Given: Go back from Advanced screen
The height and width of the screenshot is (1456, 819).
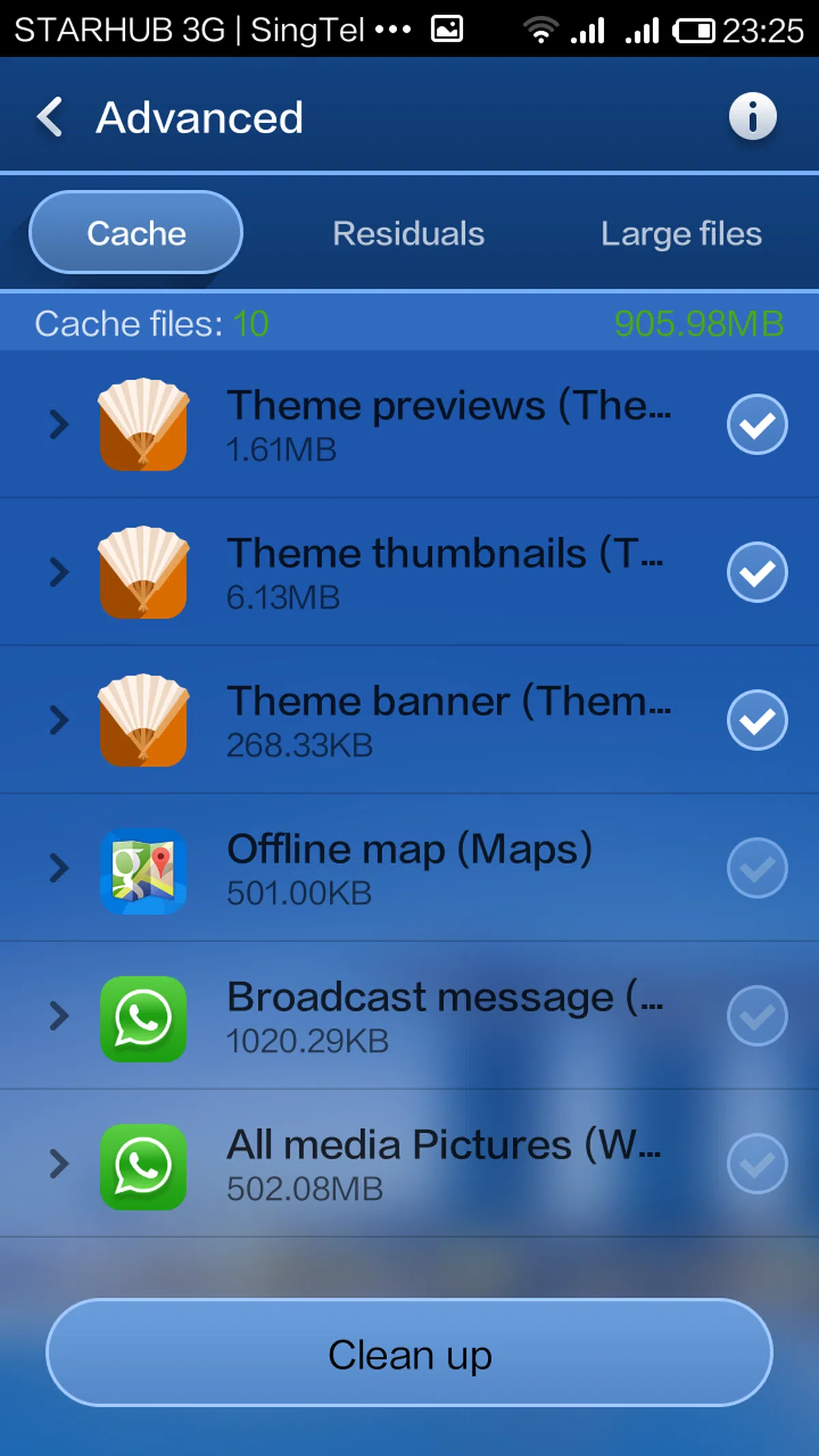Looking at the screenshot, I should 51,117.
